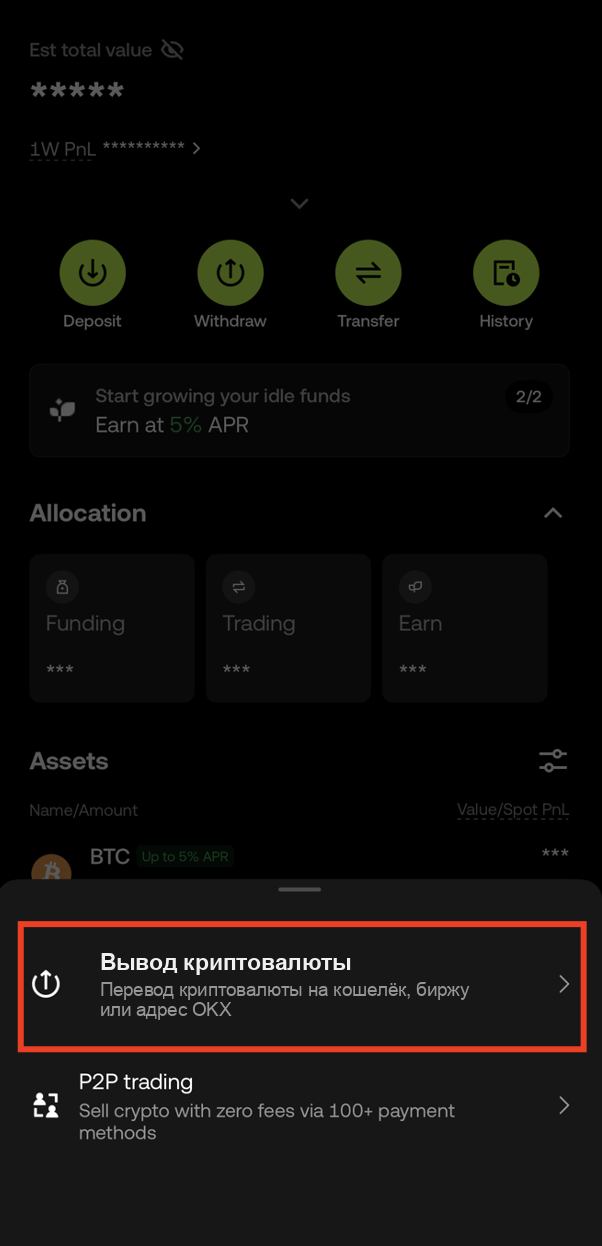Open the Transfer action
Image resolution: width=602 pixels, height=1246 pixels.
368,285
